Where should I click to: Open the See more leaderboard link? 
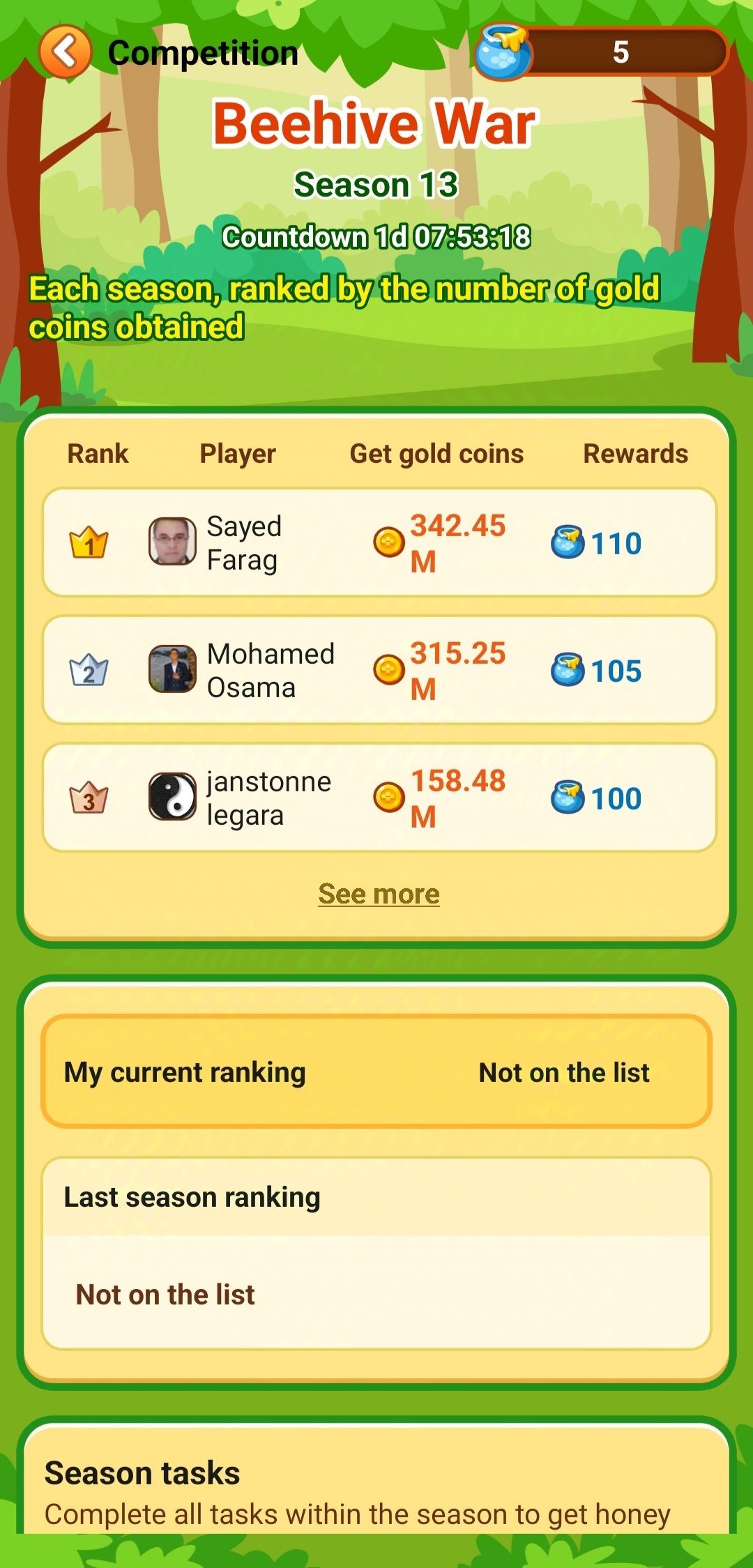(x=379, y=894)
